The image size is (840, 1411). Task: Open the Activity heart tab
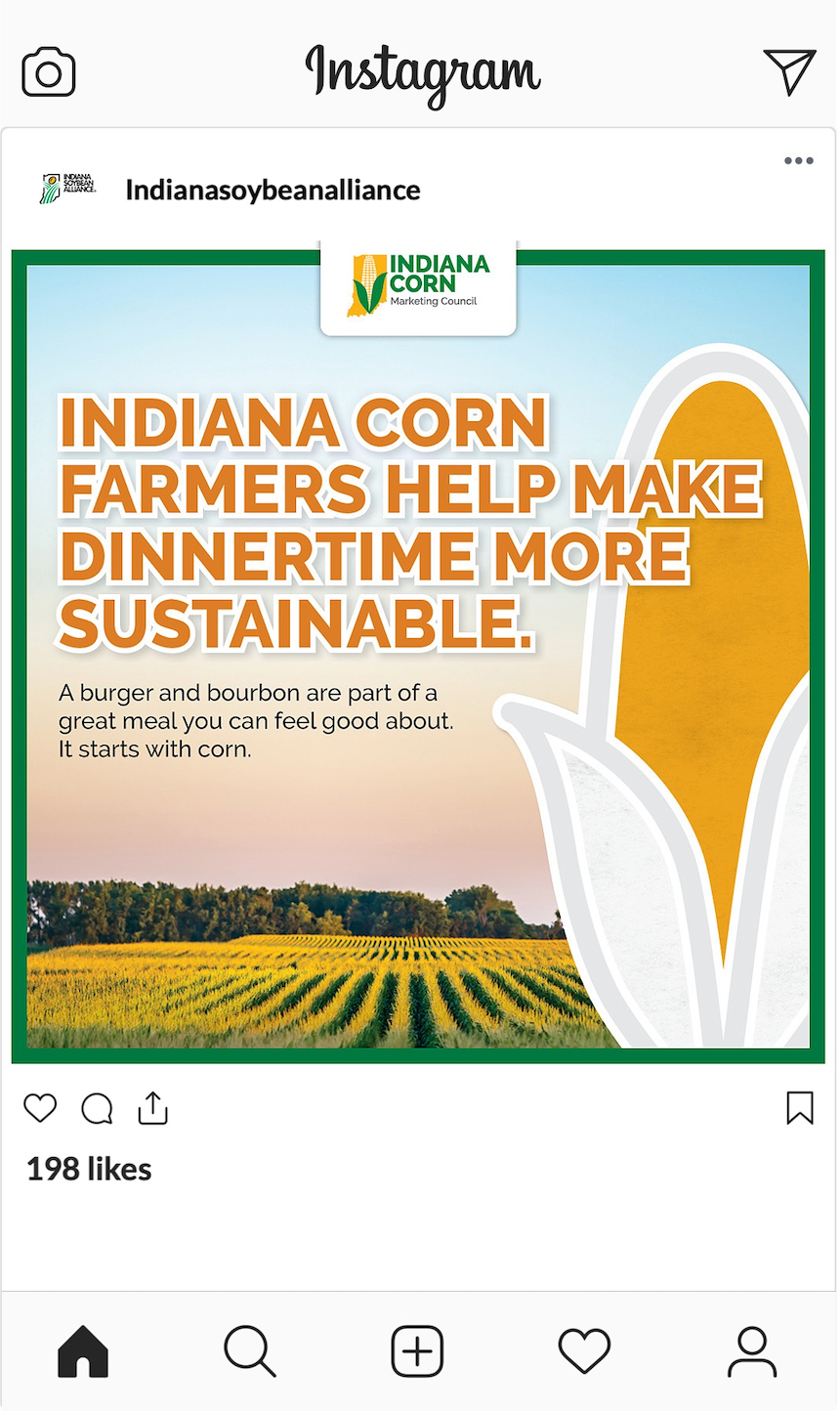tap(584, 1351)
